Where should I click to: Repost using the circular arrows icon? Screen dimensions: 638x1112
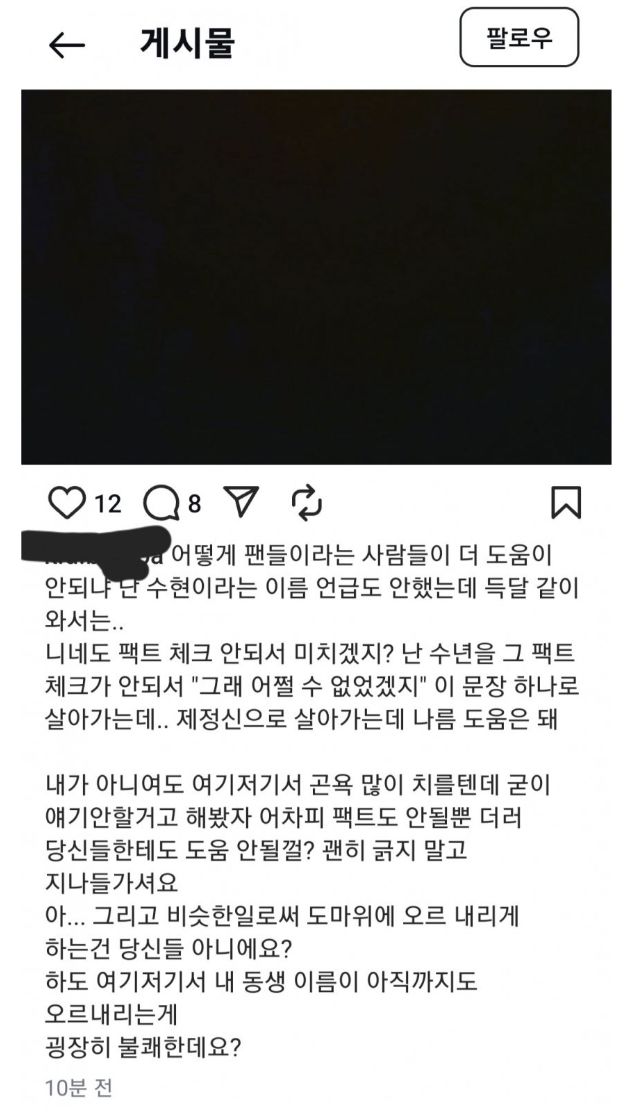(x=305, y=502)
